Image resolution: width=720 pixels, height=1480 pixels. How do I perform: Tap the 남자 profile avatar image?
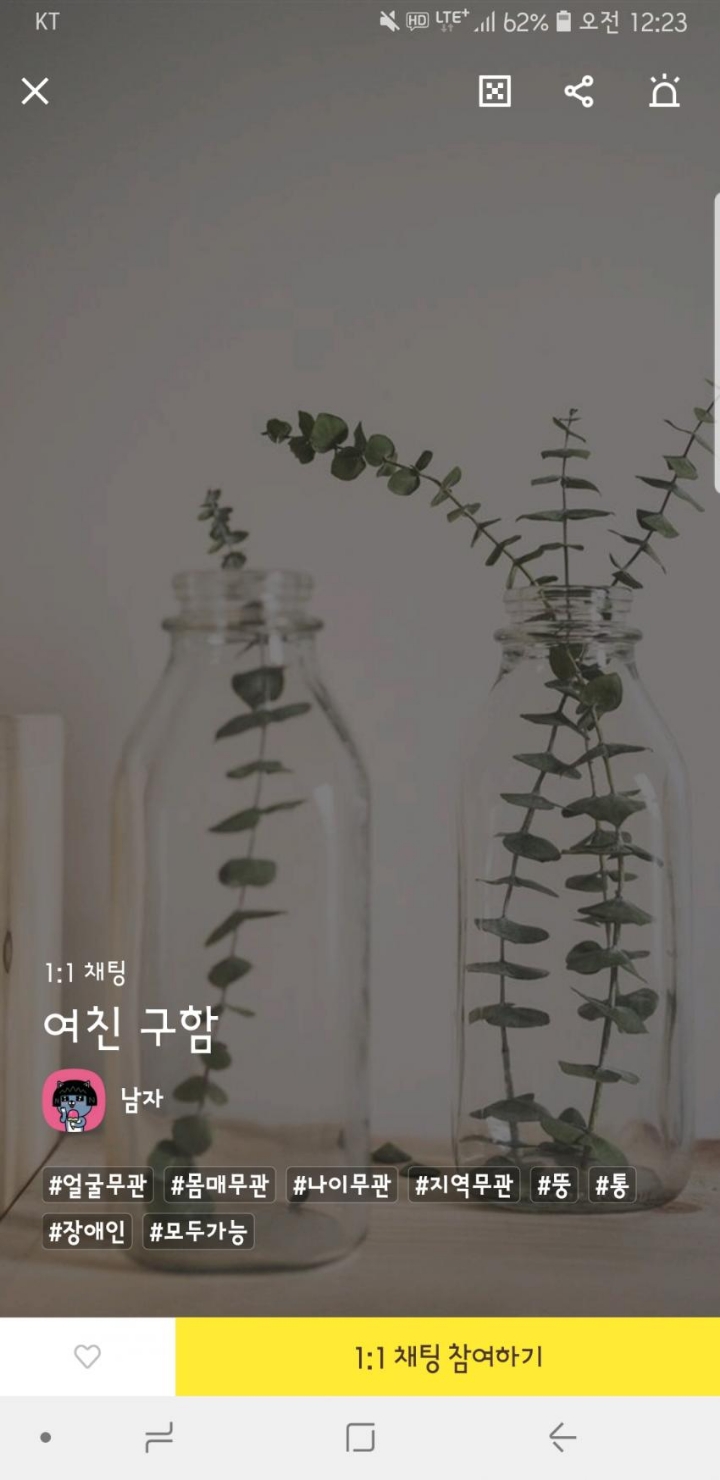(x=72, y=1101)
